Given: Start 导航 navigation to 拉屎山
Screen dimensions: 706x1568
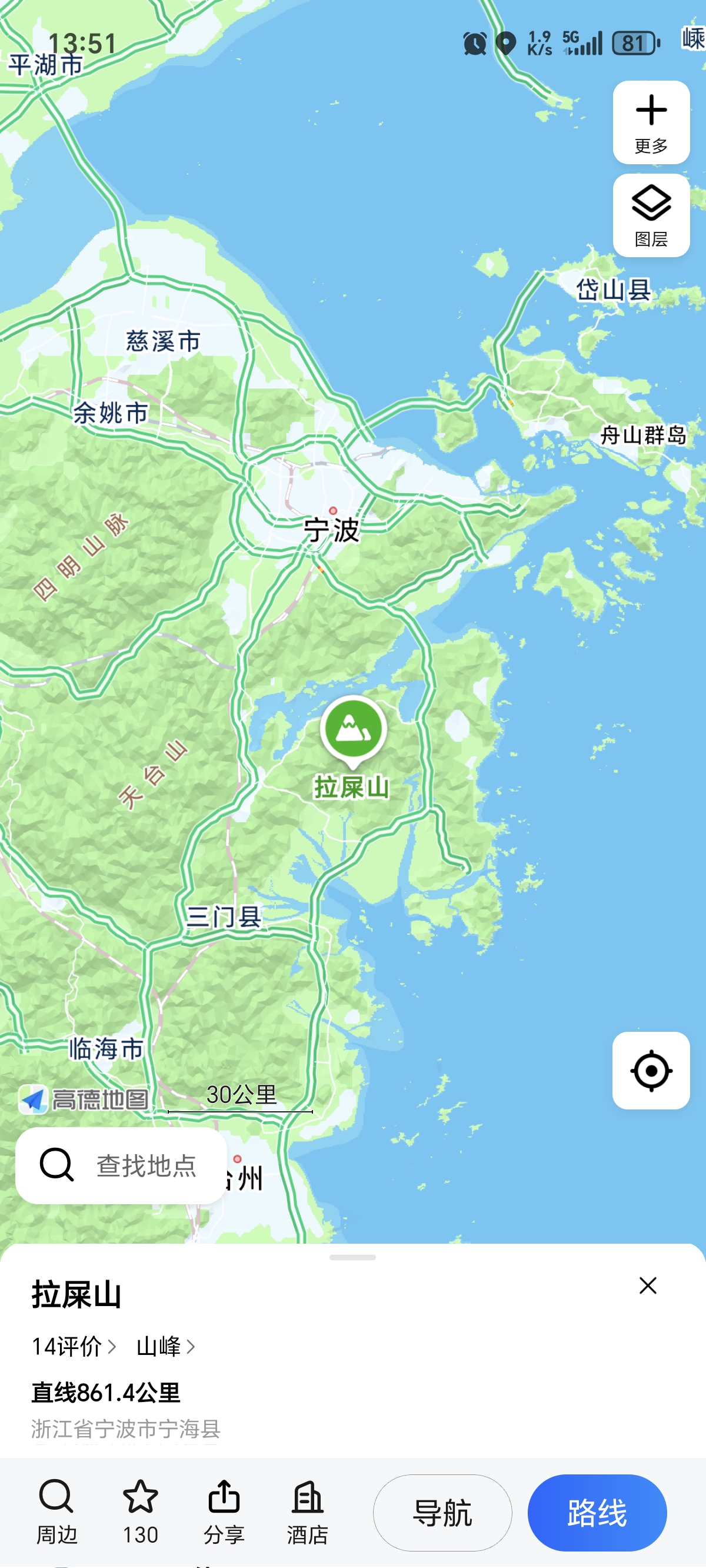Looking at the screenshot, I should 442,1513.
